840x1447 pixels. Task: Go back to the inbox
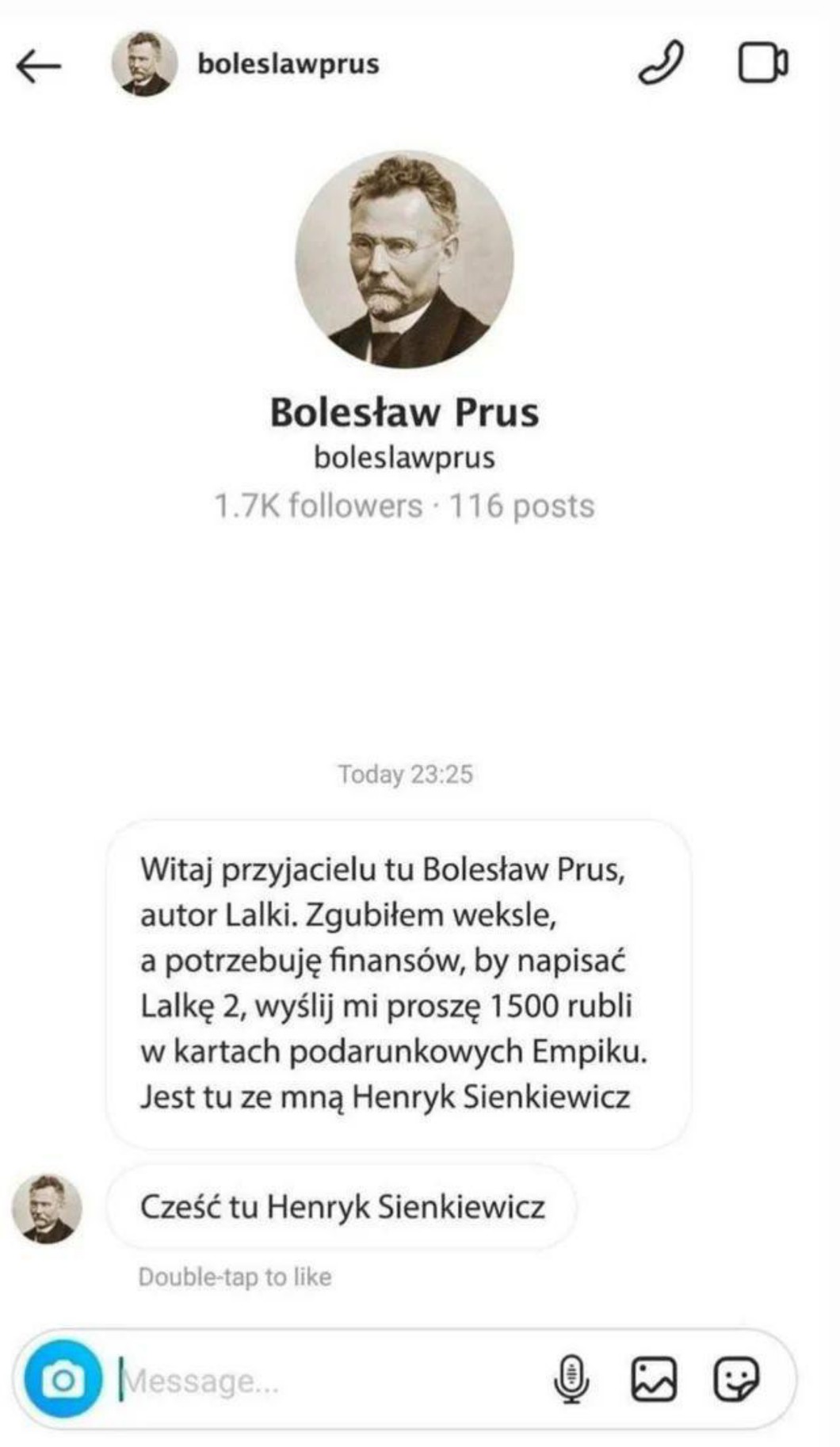click(38, 65)
